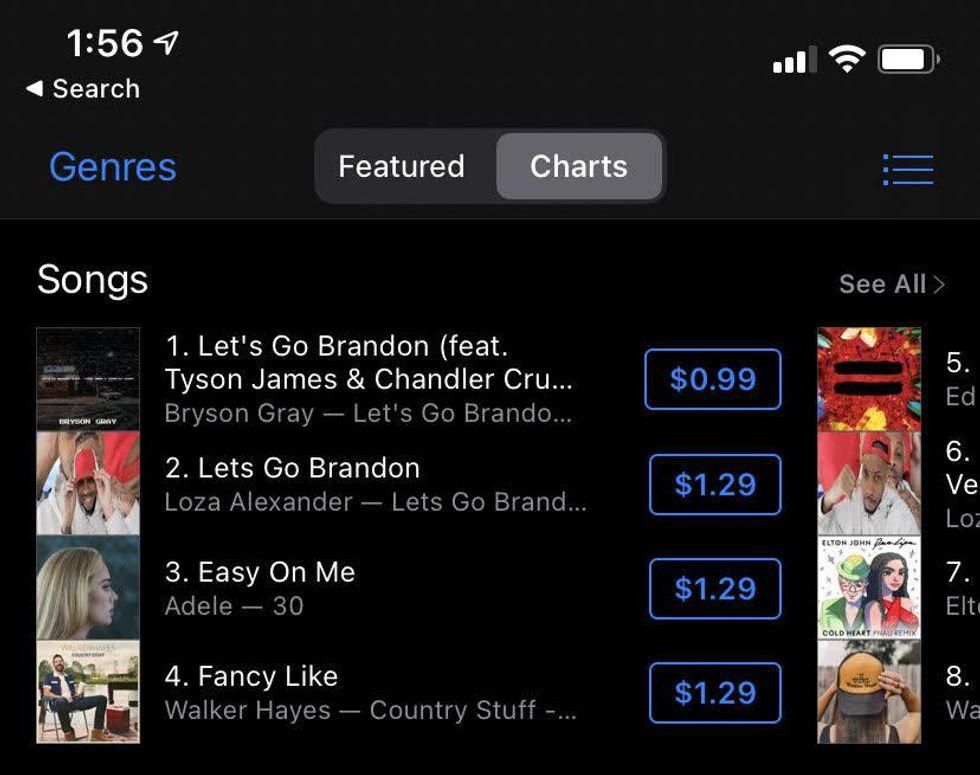Screen dimensions: 980x775
Task: Open the number 7 Cold Heart song
Action: point(869,588)
